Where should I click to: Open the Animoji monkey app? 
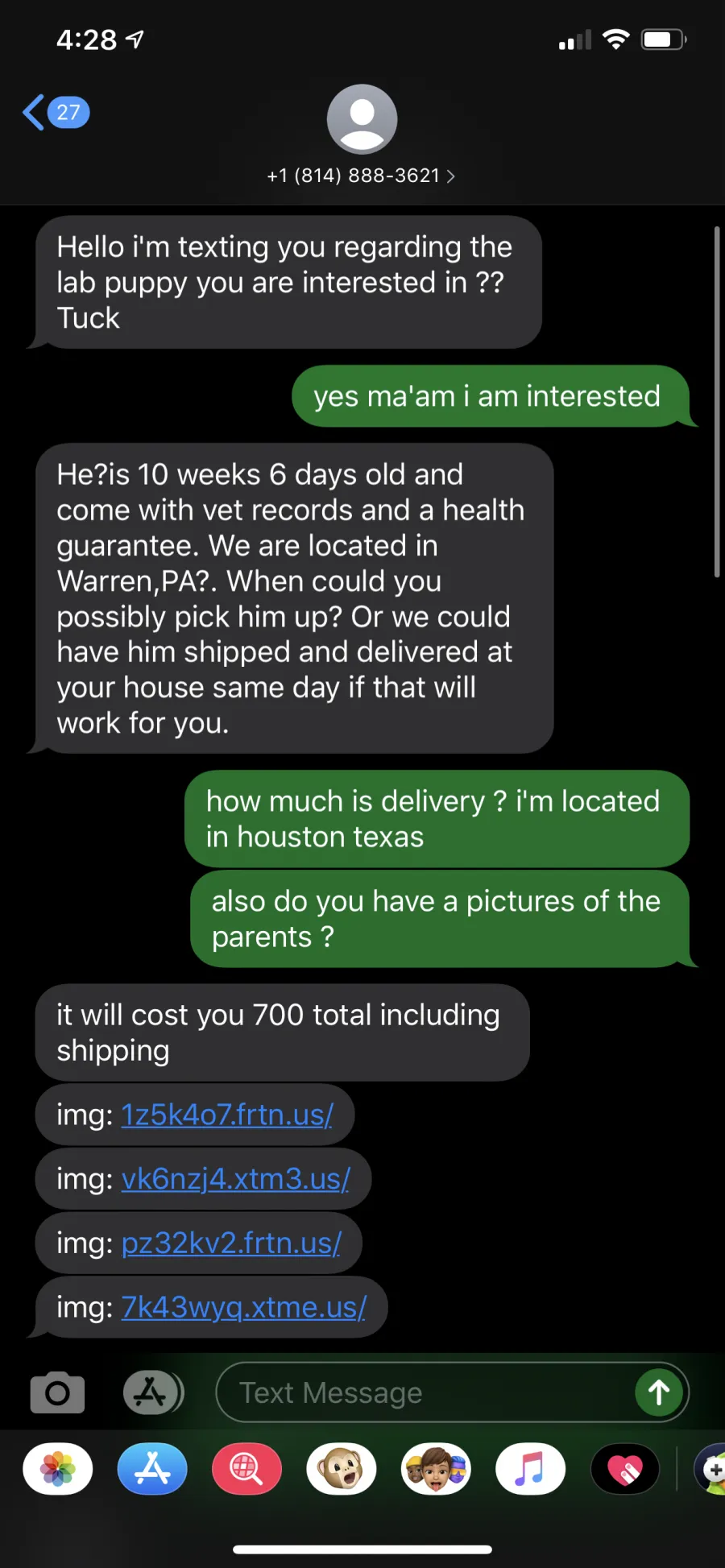[342, 1469]
